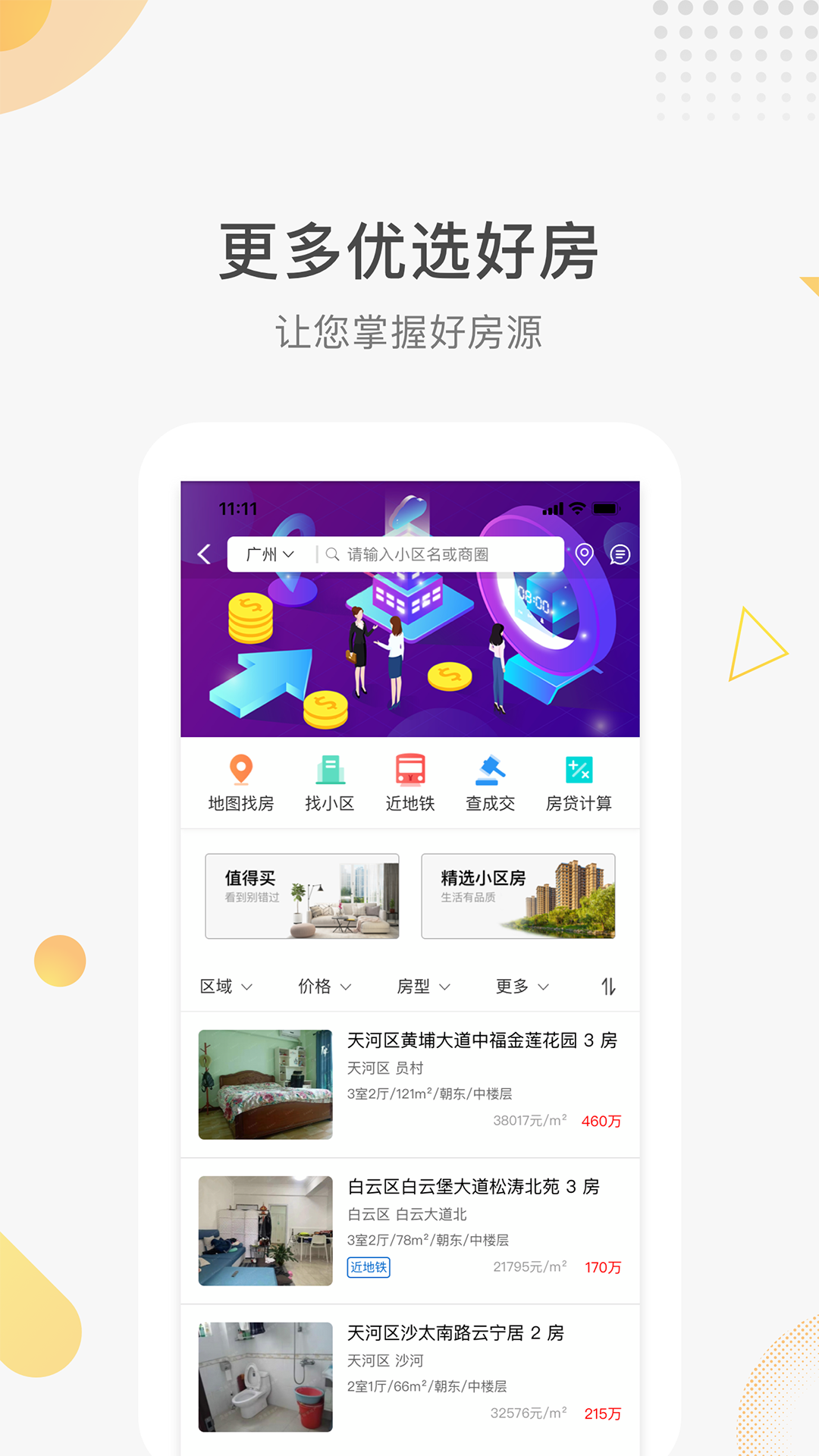This screenshot has width=819, height=1456.
Task: Click the location pin icon beside search bar
Action: (583, 554)
